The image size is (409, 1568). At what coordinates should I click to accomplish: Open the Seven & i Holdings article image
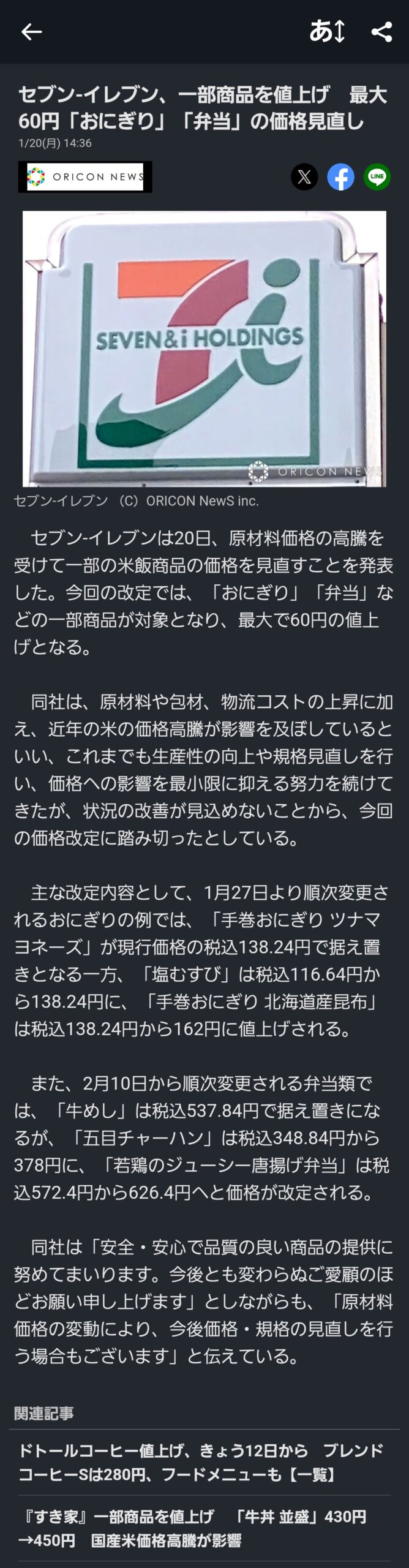[x=204, y=349]
